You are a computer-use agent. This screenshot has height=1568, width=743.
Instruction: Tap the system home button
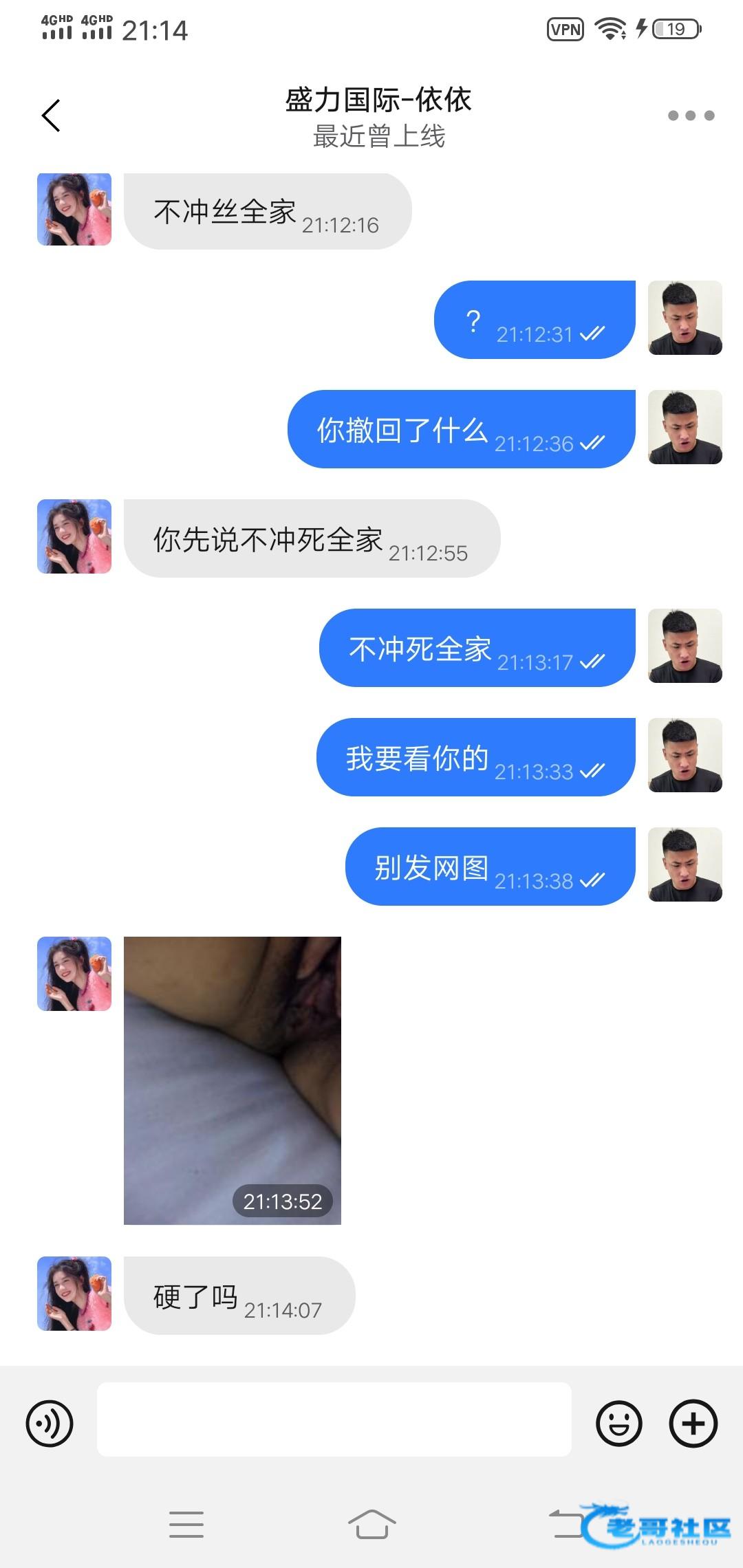pyautogui.click(x=371, y=1524)
